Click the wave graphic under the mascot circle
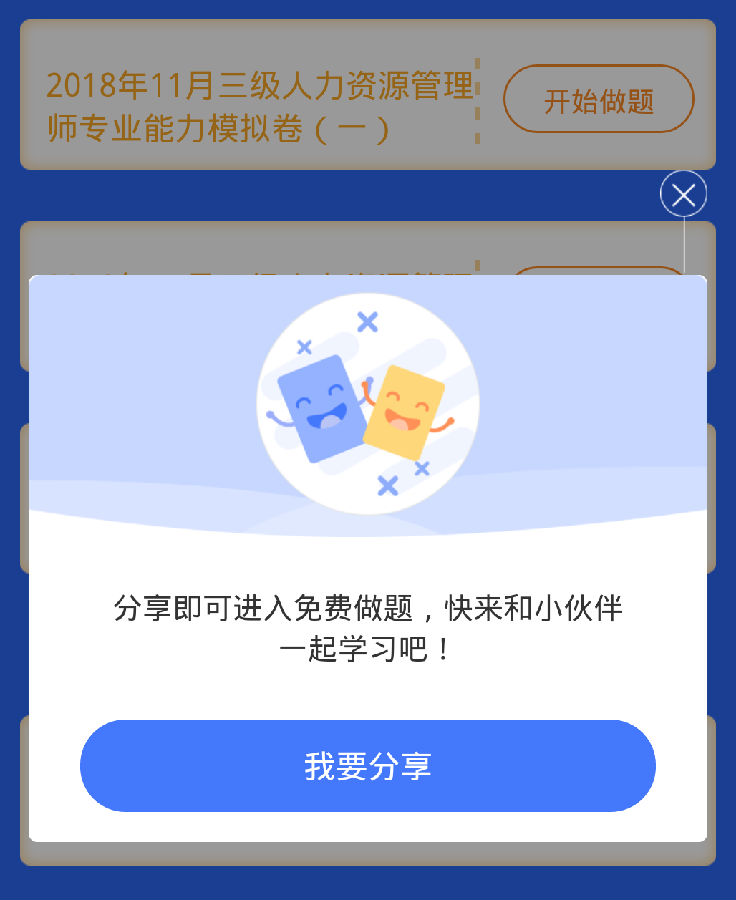 (368, 520)
